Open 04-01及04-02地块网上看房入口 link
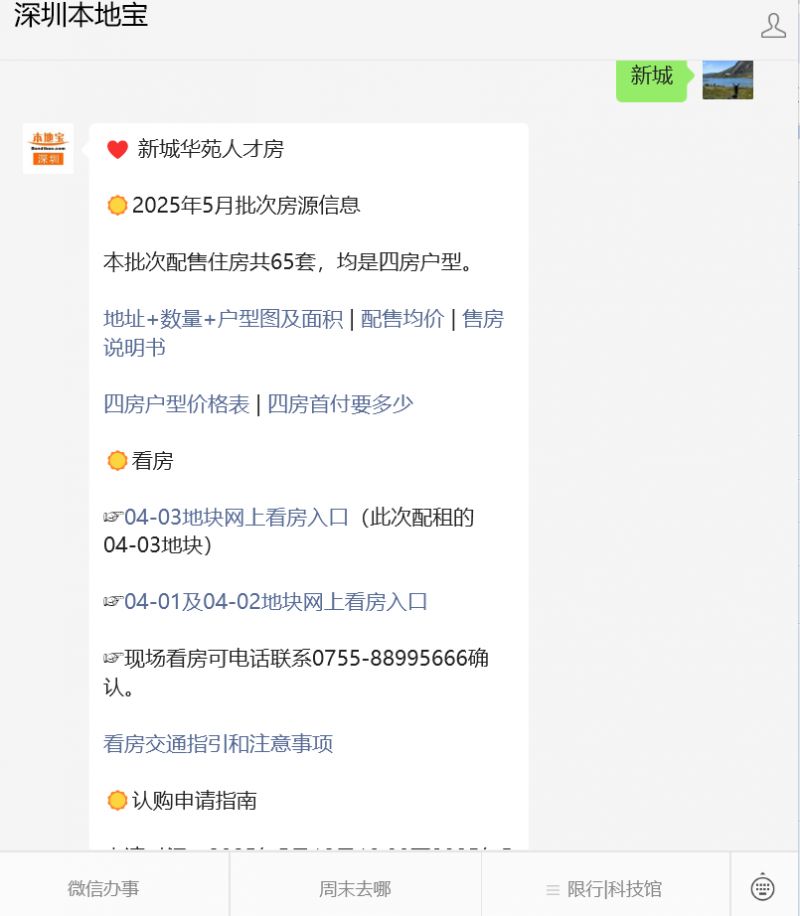This screenshot has width=800, height=916. tap(275, 601)
